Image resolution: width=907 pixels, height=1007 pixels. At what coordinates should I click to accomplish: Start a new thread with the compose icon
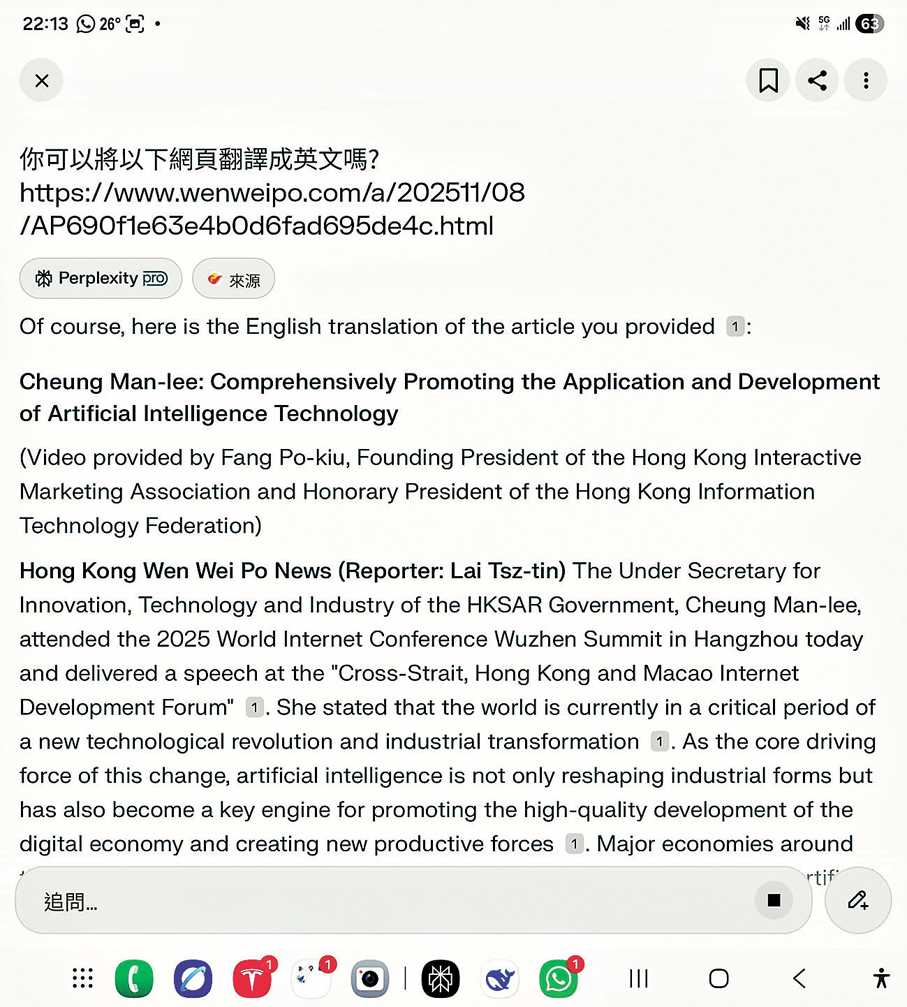858,900
